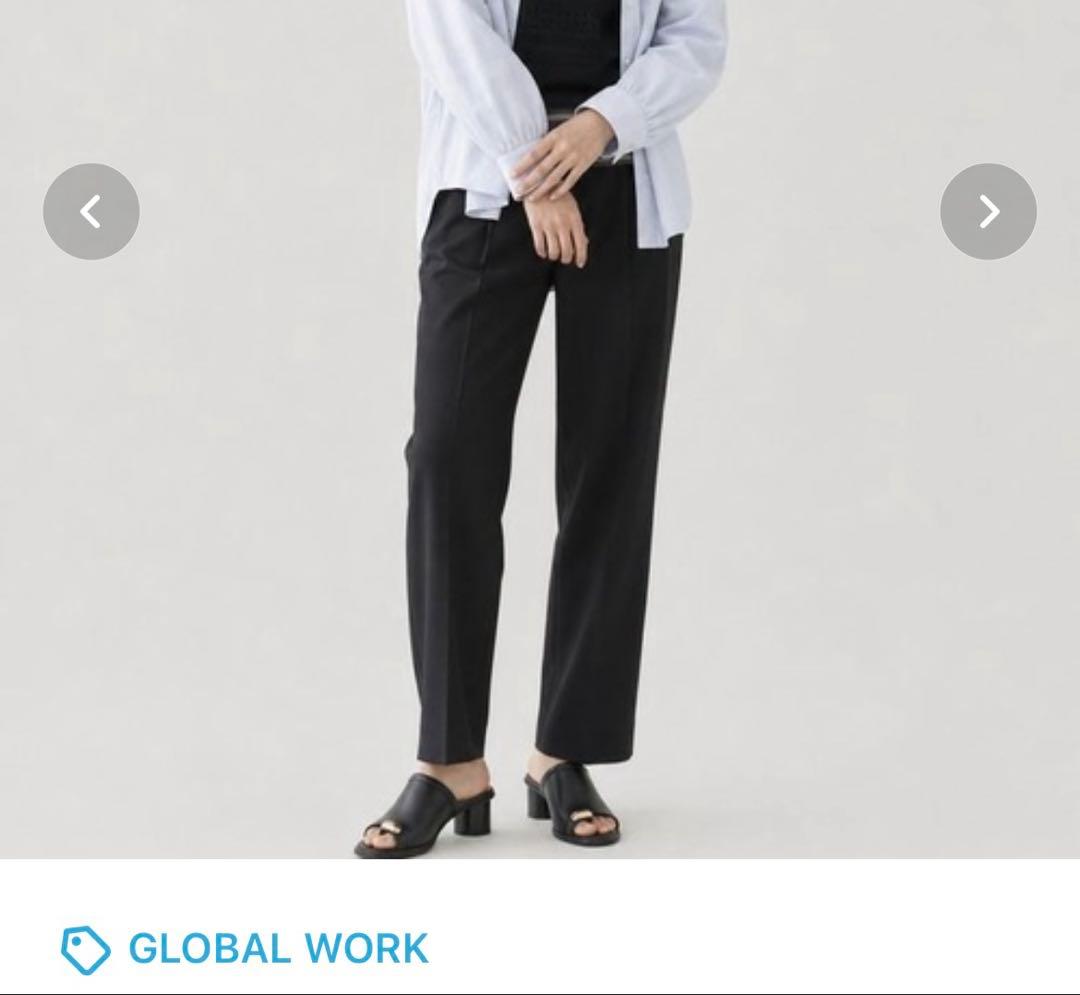Go to the previous product photo

coord(91,211)
